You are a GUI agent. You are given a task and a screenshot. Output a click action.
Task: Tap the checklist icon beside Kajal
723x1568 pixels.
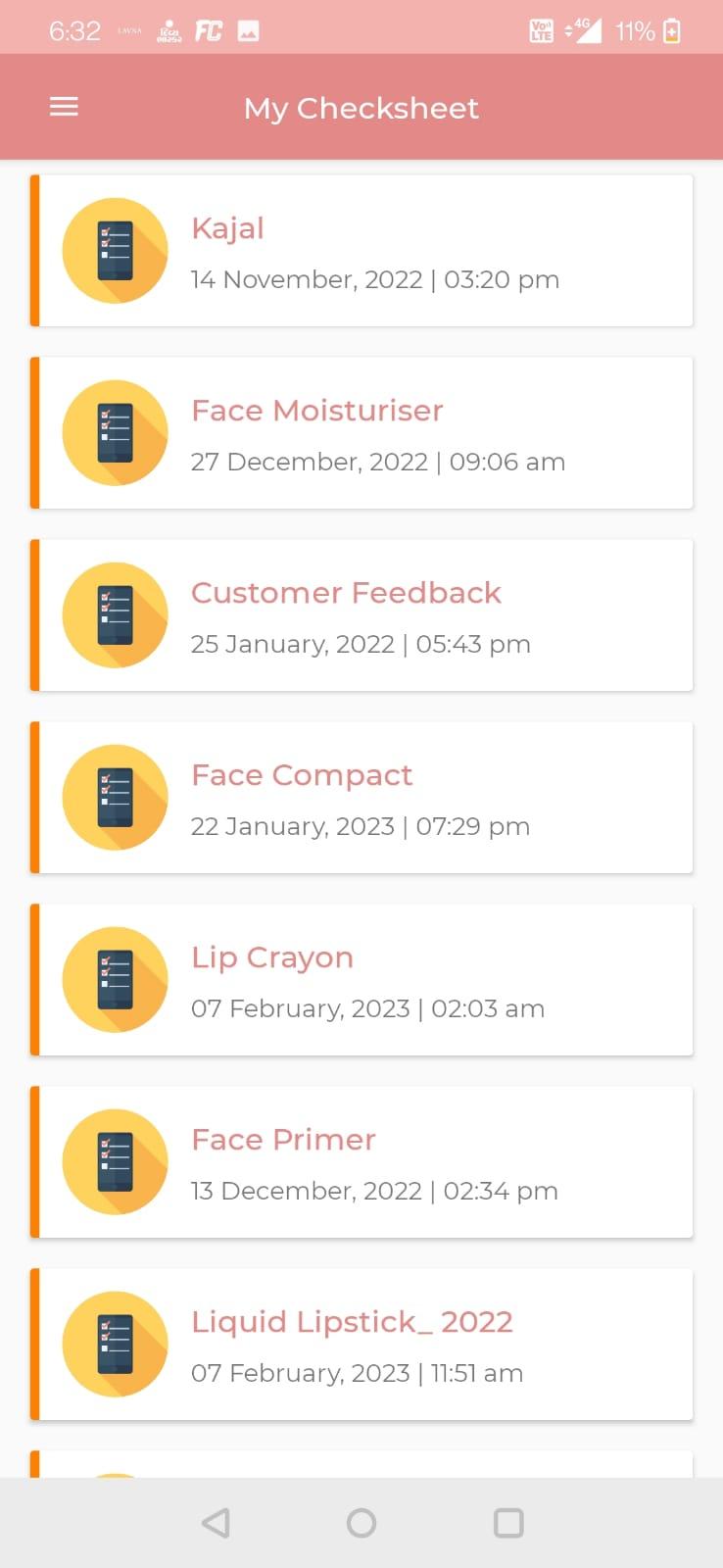tap(115, 250)
